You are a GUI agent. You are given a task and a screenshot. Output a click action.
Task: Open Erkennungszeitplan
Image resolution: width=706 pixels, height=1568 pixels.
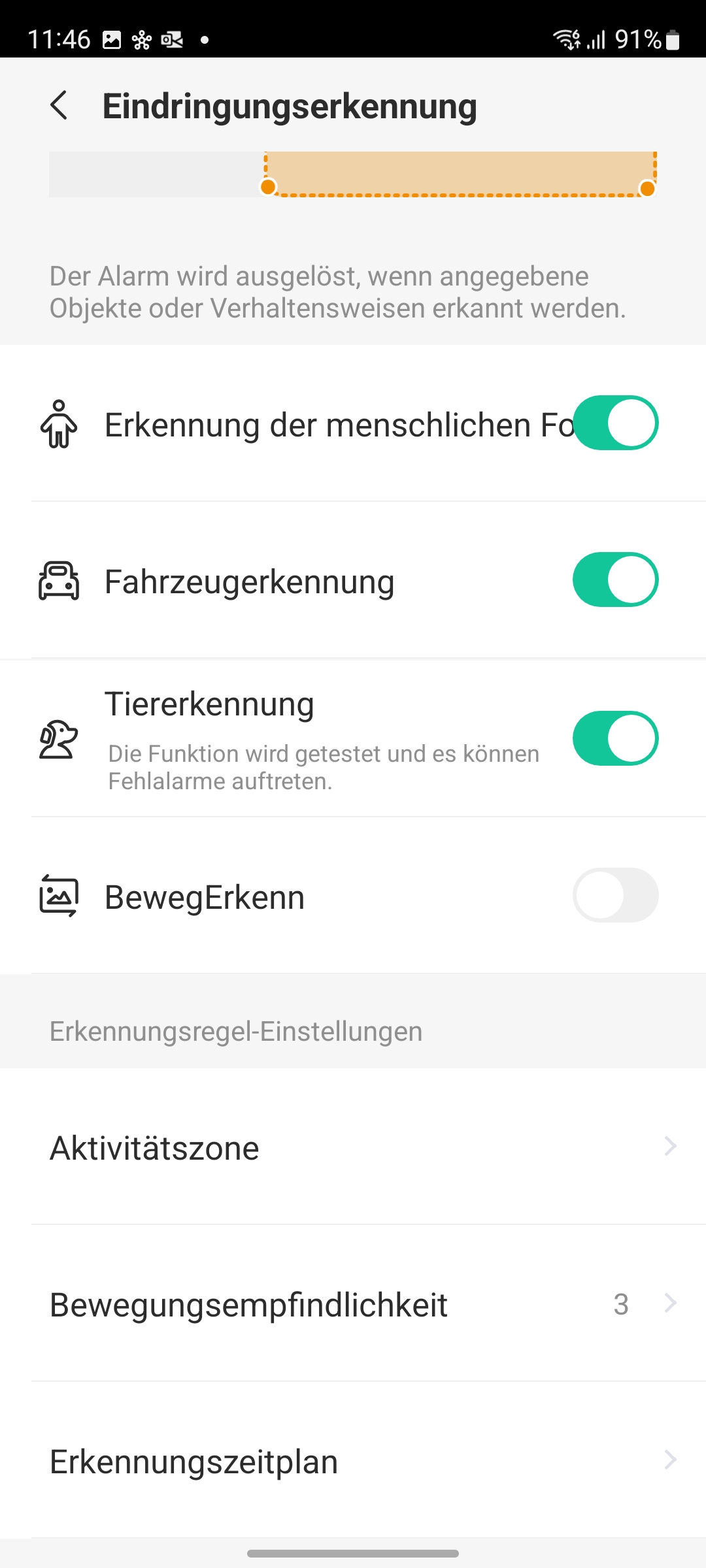tap(353, 1461)
